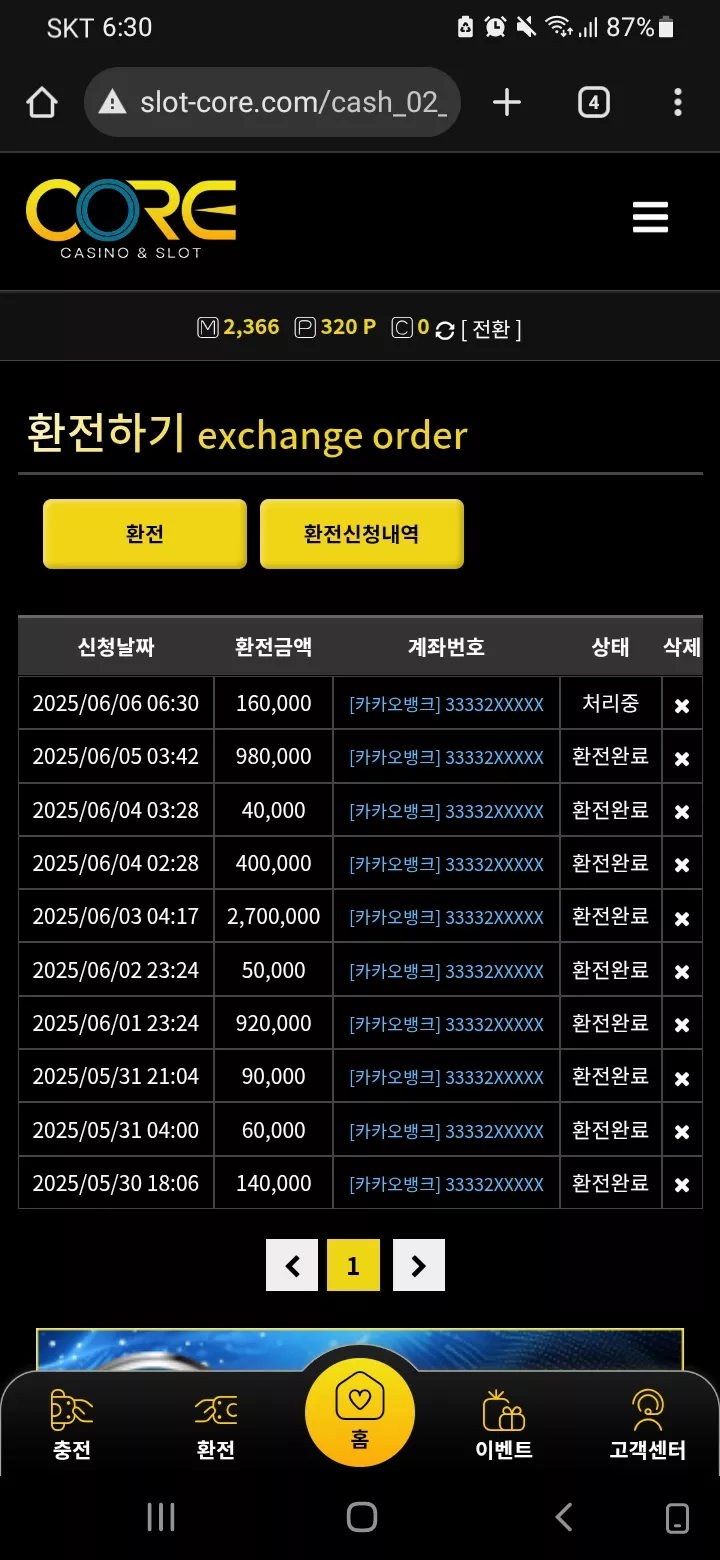Image resolution: width=720 pixels, height=1560 pixels.
Task: Tap the 환전 yellow button
Action: pyautogui.click(x=145, y=534)
